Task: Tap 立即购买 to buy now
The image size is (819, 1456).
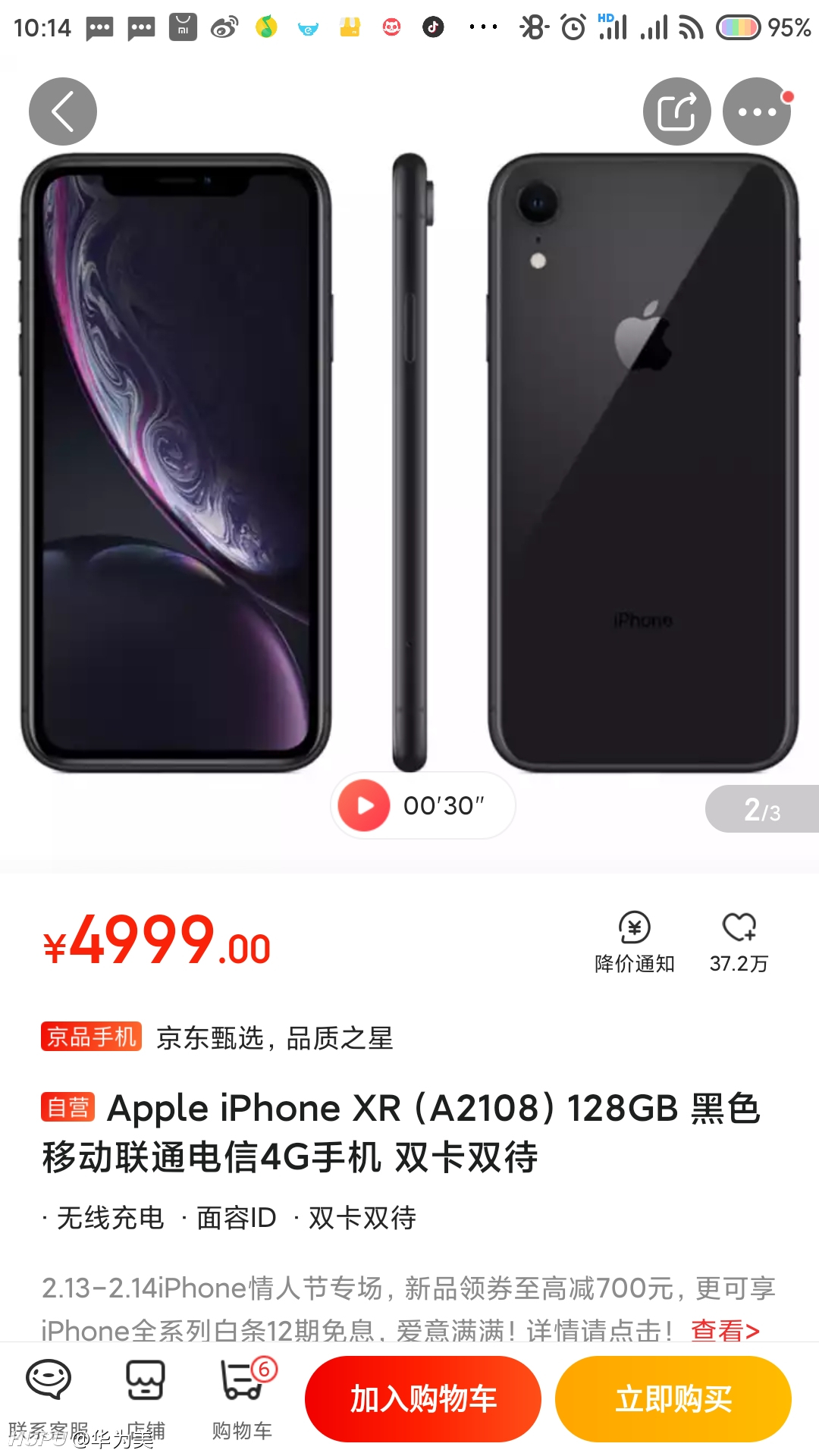Action: point(673,1399)
